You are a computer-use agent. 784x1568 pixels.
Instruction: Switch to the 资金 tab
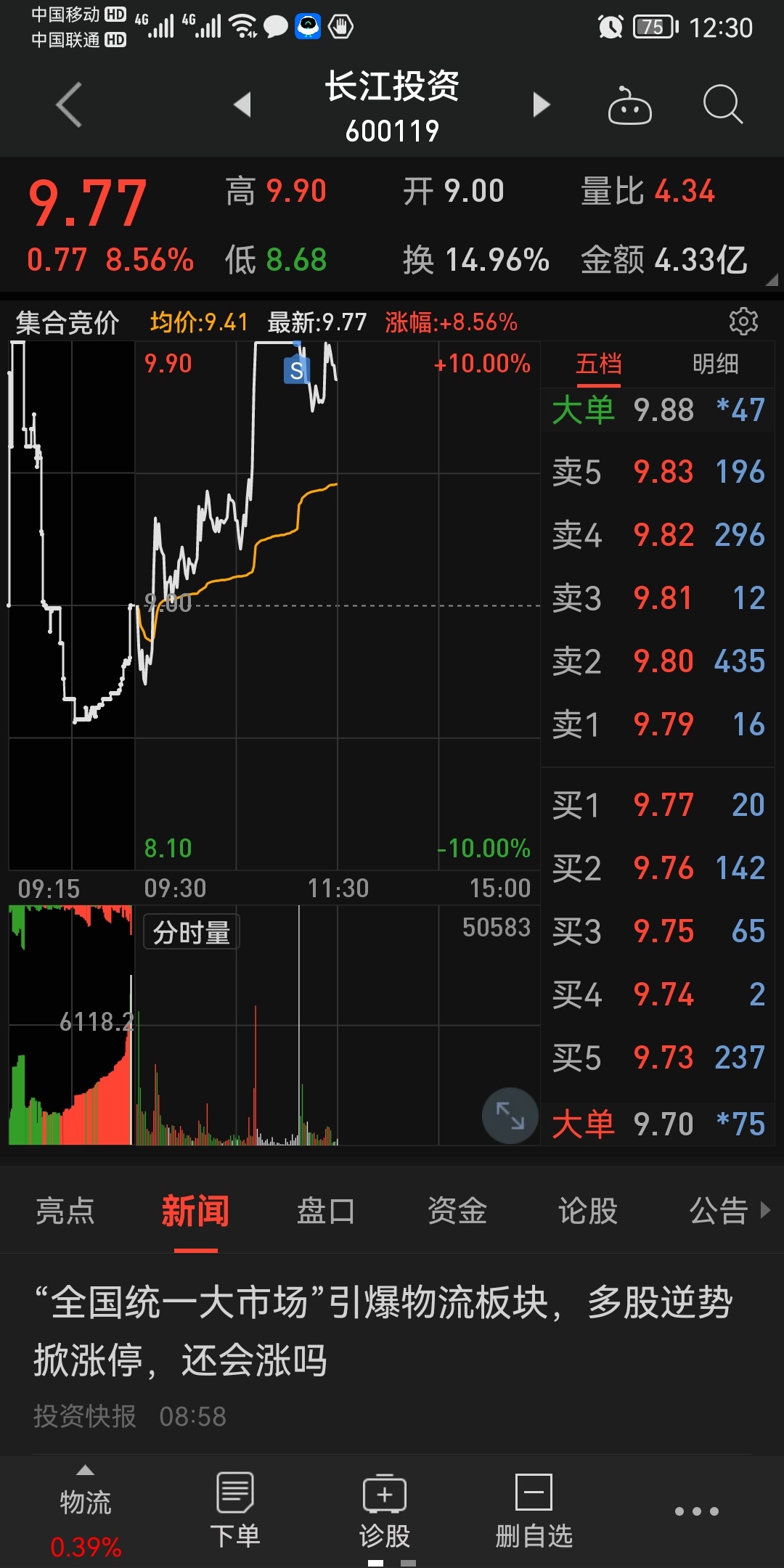457,1211
